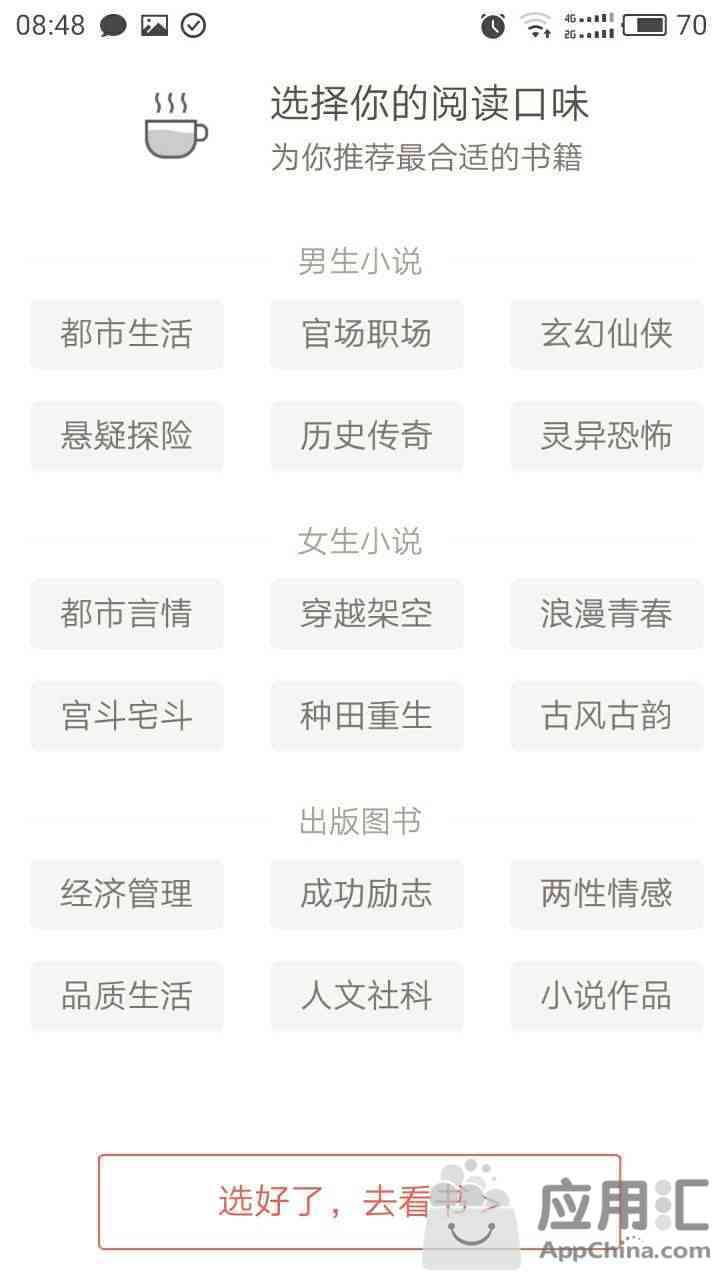
Task: Choose 小说作品 under 出版图书
Action: pos(607,996)
